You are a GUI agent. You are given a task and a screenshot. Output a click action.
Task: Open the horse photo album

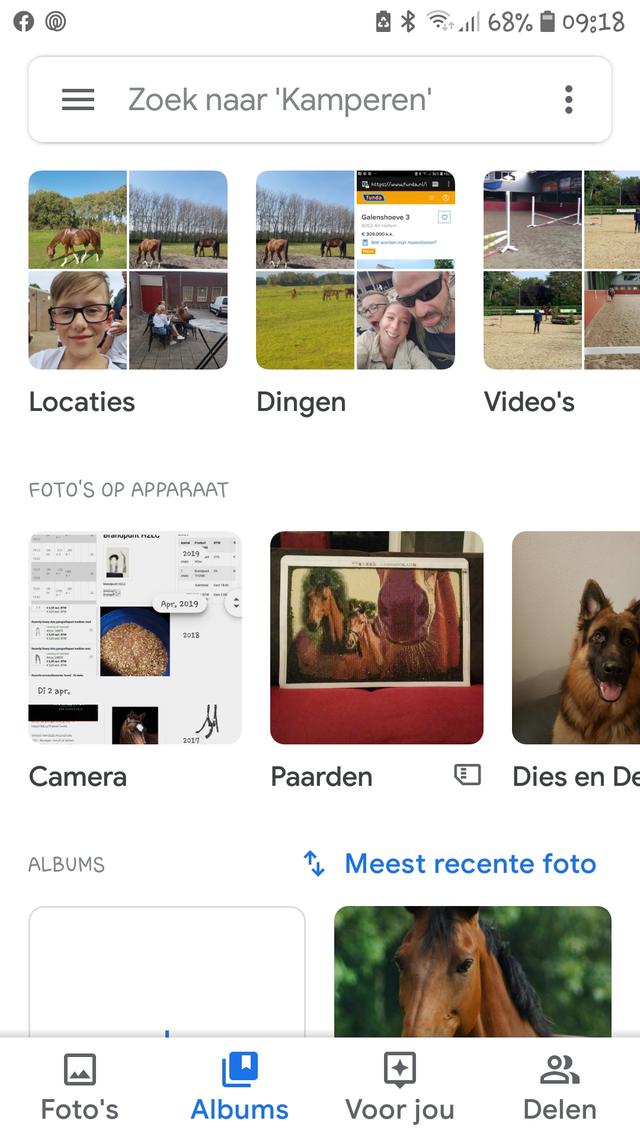pyautogui.click(x=472, y=970)
